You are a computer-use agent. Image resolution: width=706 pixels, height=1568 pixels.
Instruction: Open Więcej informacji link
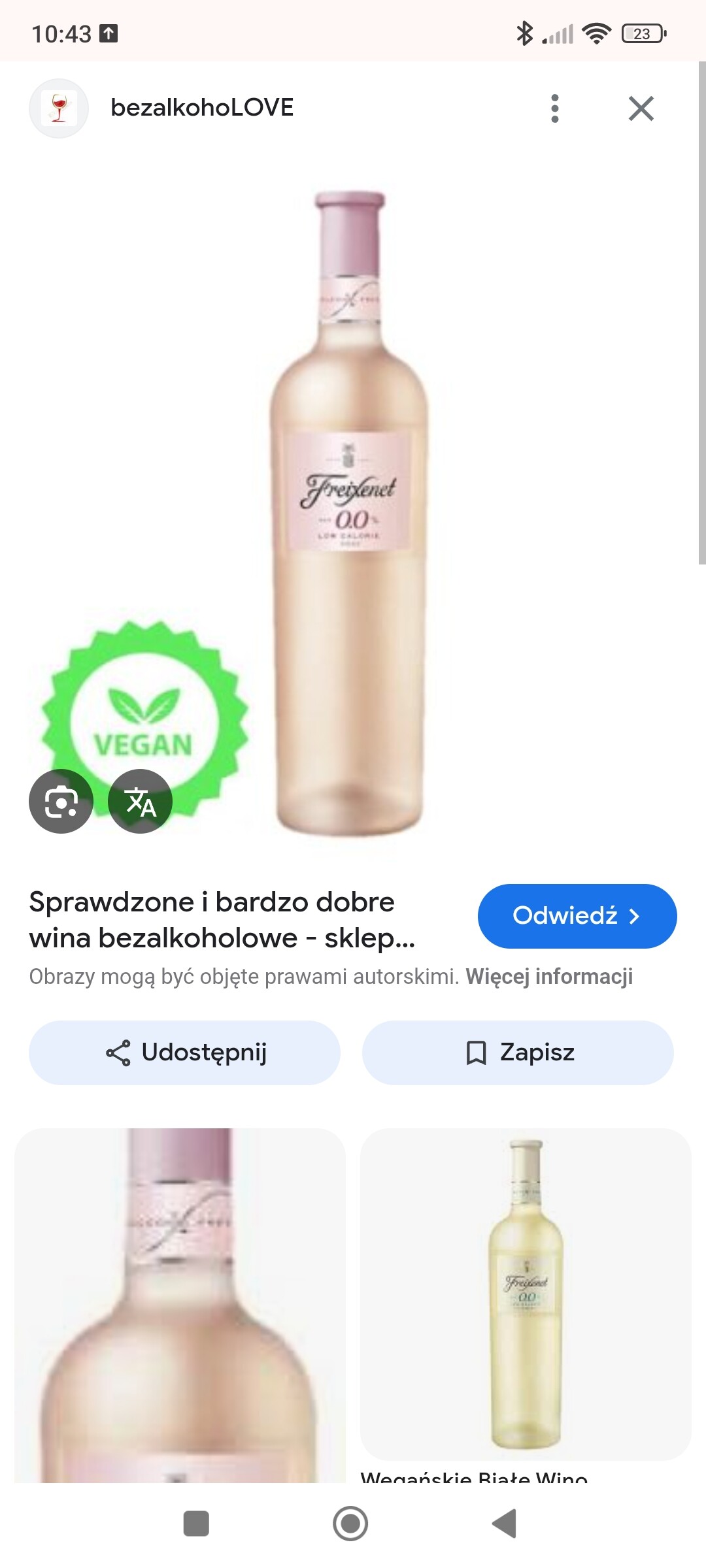click(x=548, y=977)
